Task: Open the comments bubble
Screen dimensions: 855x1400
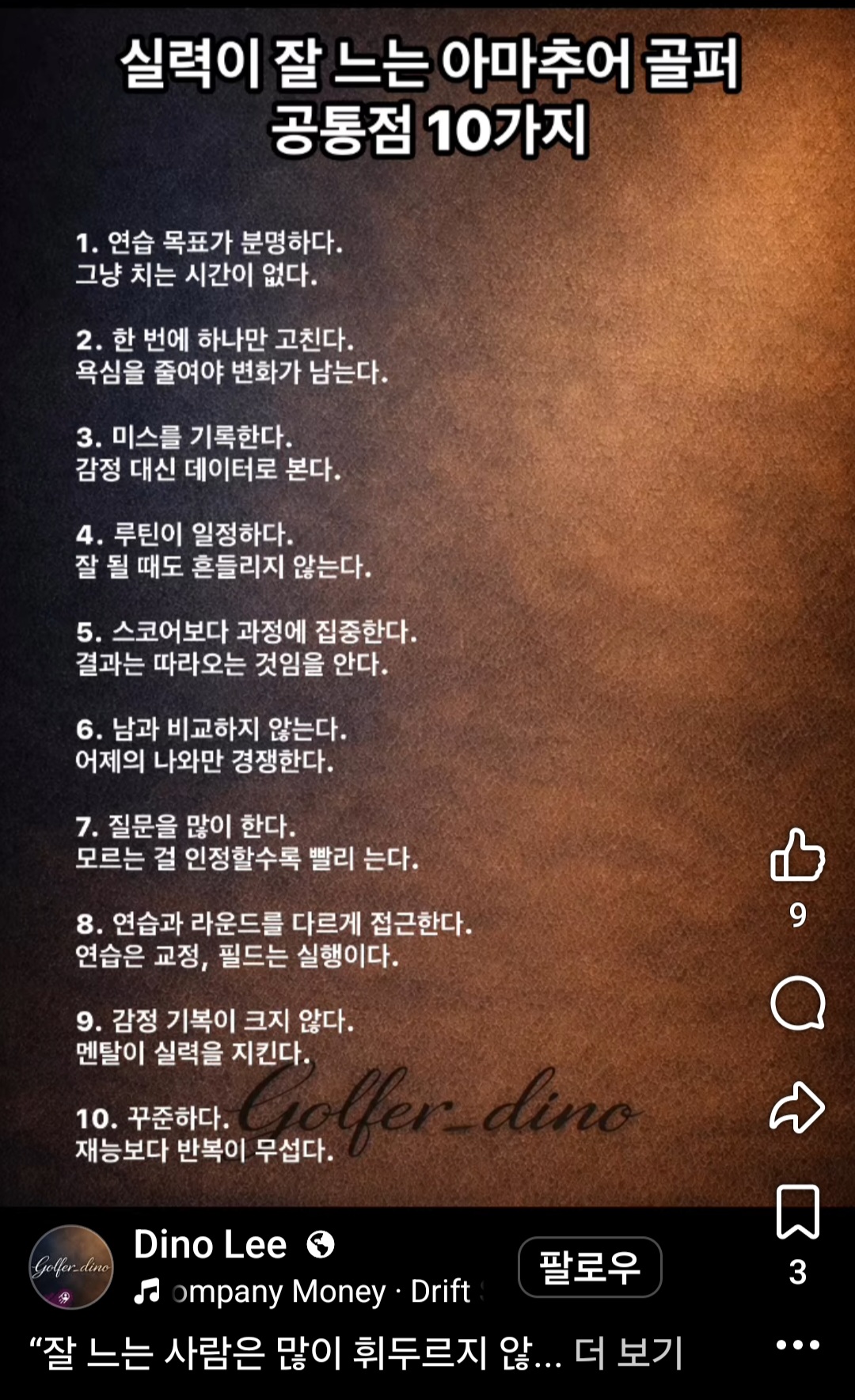Action: (797, 1003)
